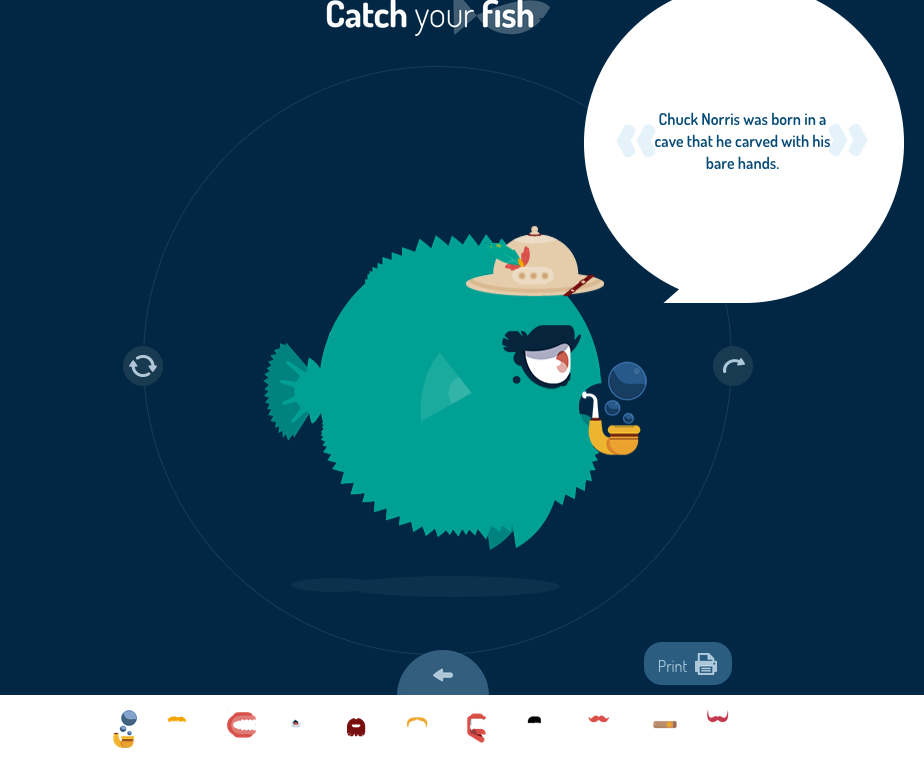Choose the tiny grey mouth item
The image size is (924, 760).
coord(296,723)
